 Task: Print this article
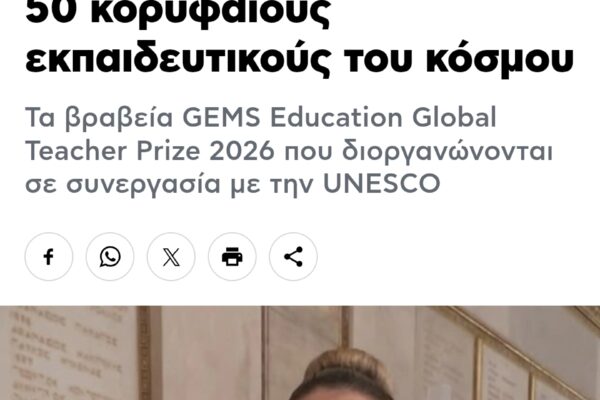[232, 257]
